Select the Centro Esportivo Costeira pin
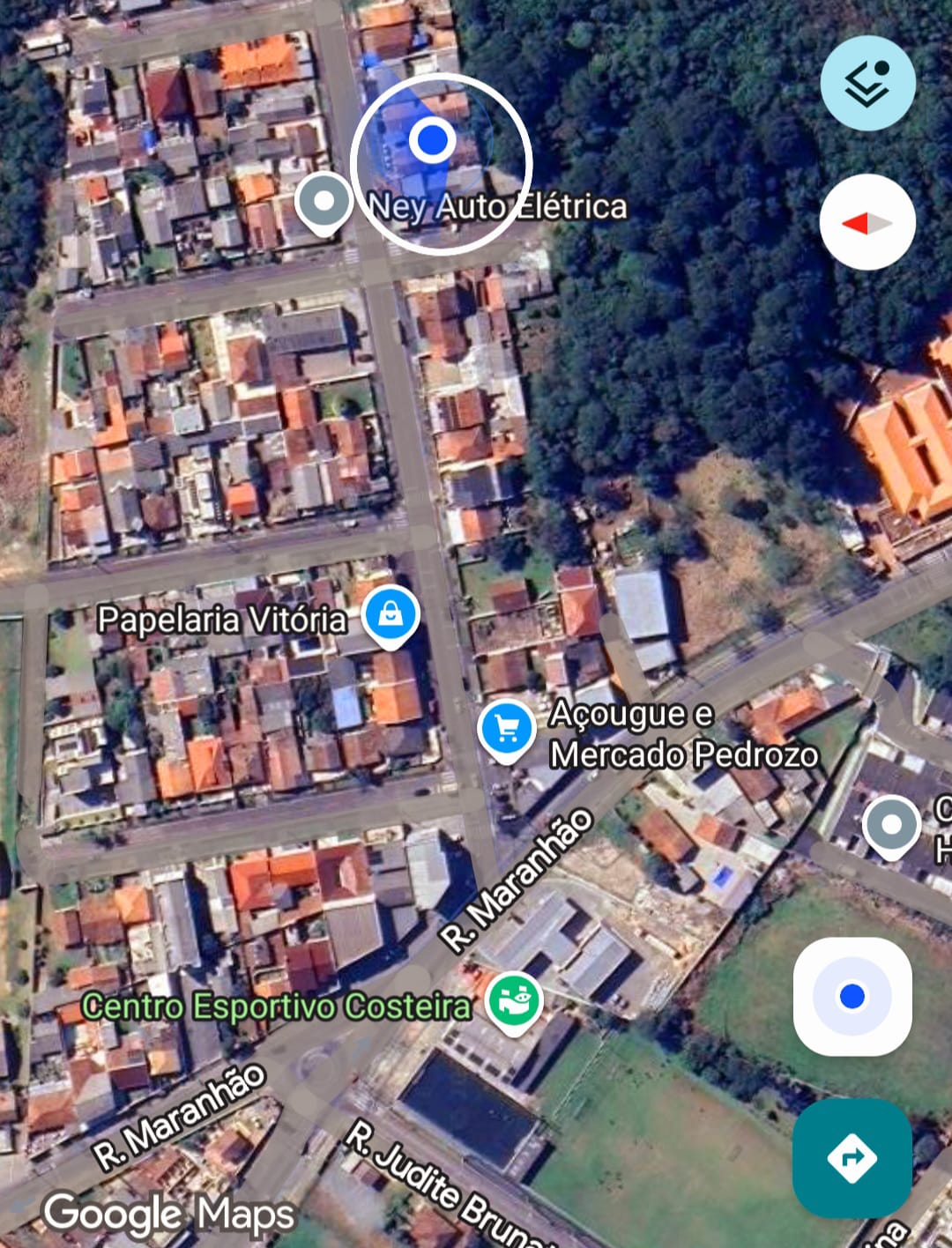952x1248 pixels. (x=515, y=1002)
